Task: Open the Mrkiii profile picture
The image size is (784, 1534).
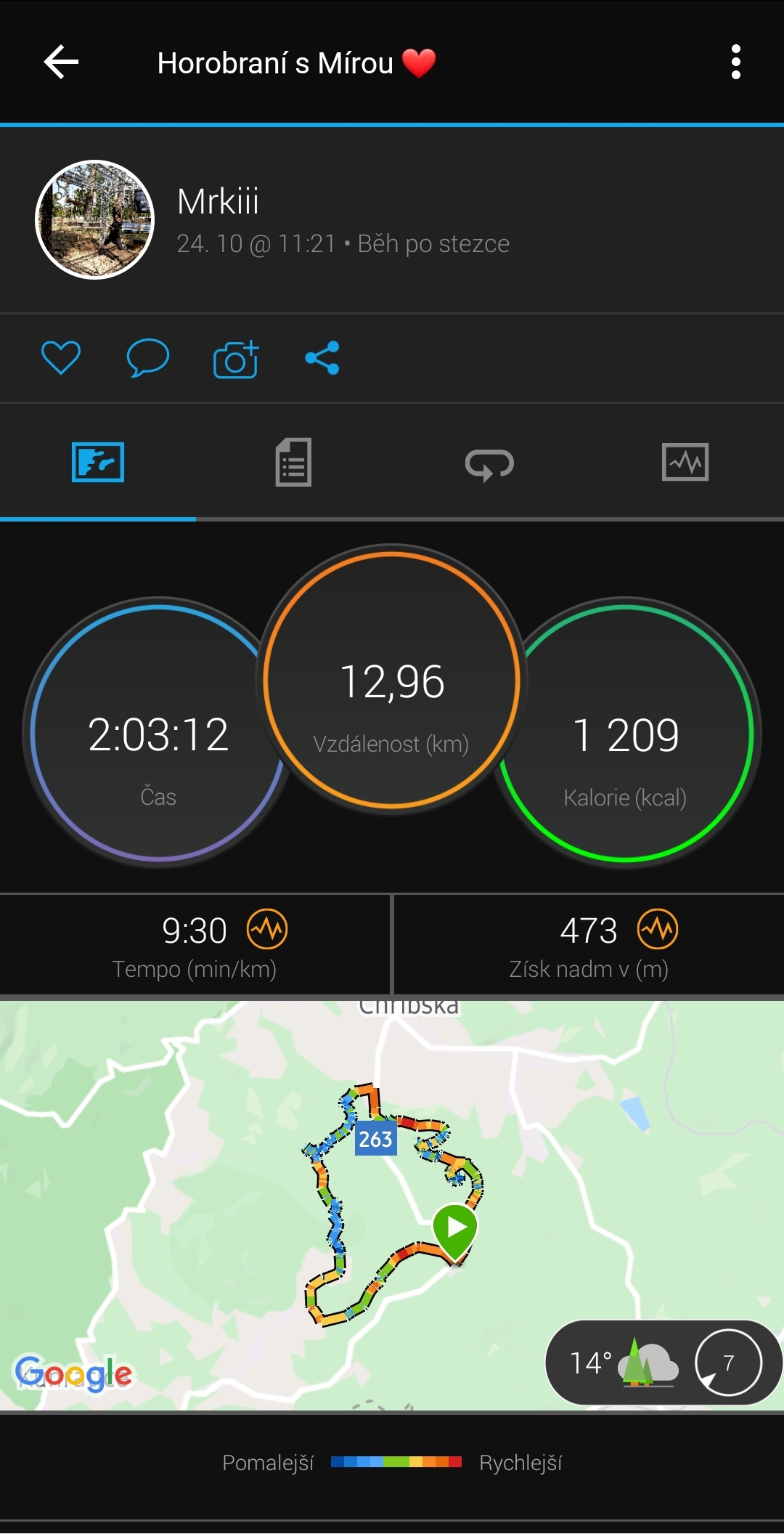Action: (x=95, y=219)
